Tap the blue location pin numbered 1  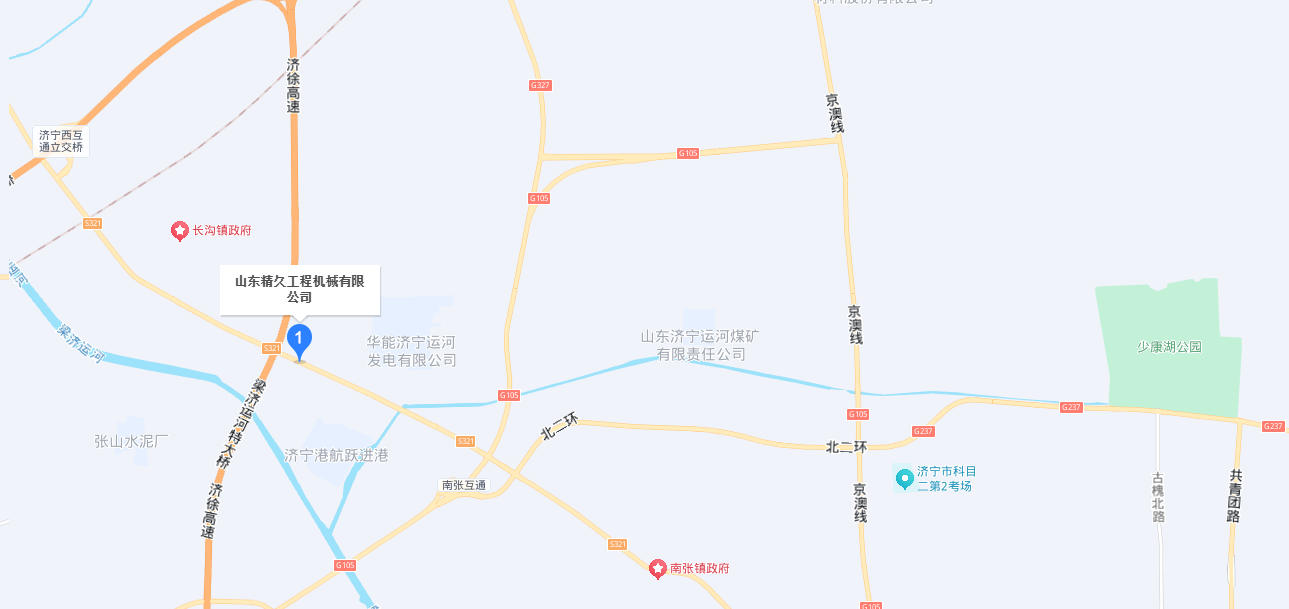click(x=299, y=340)
